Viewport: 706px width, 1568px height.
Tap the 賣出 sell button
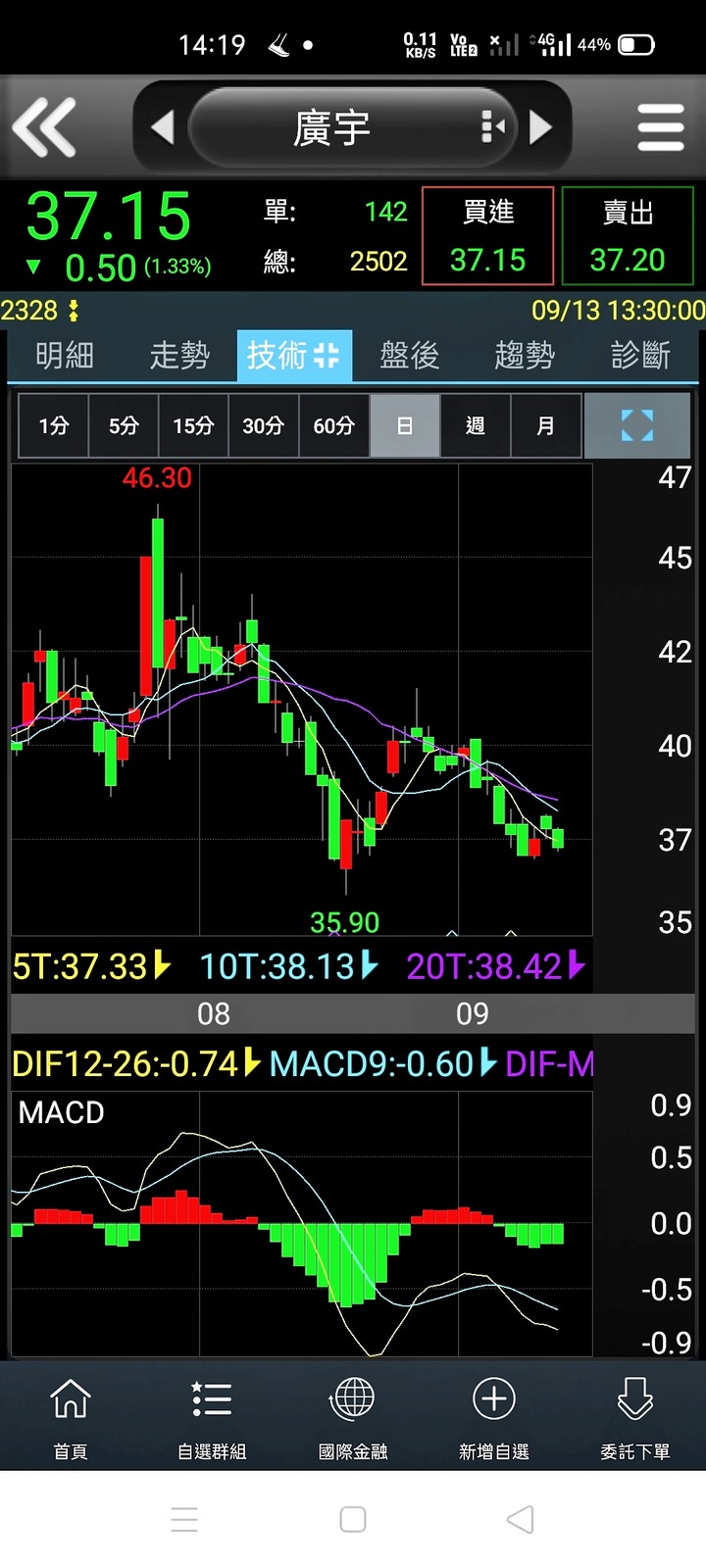pyautogui.click(x=628, y=236)
